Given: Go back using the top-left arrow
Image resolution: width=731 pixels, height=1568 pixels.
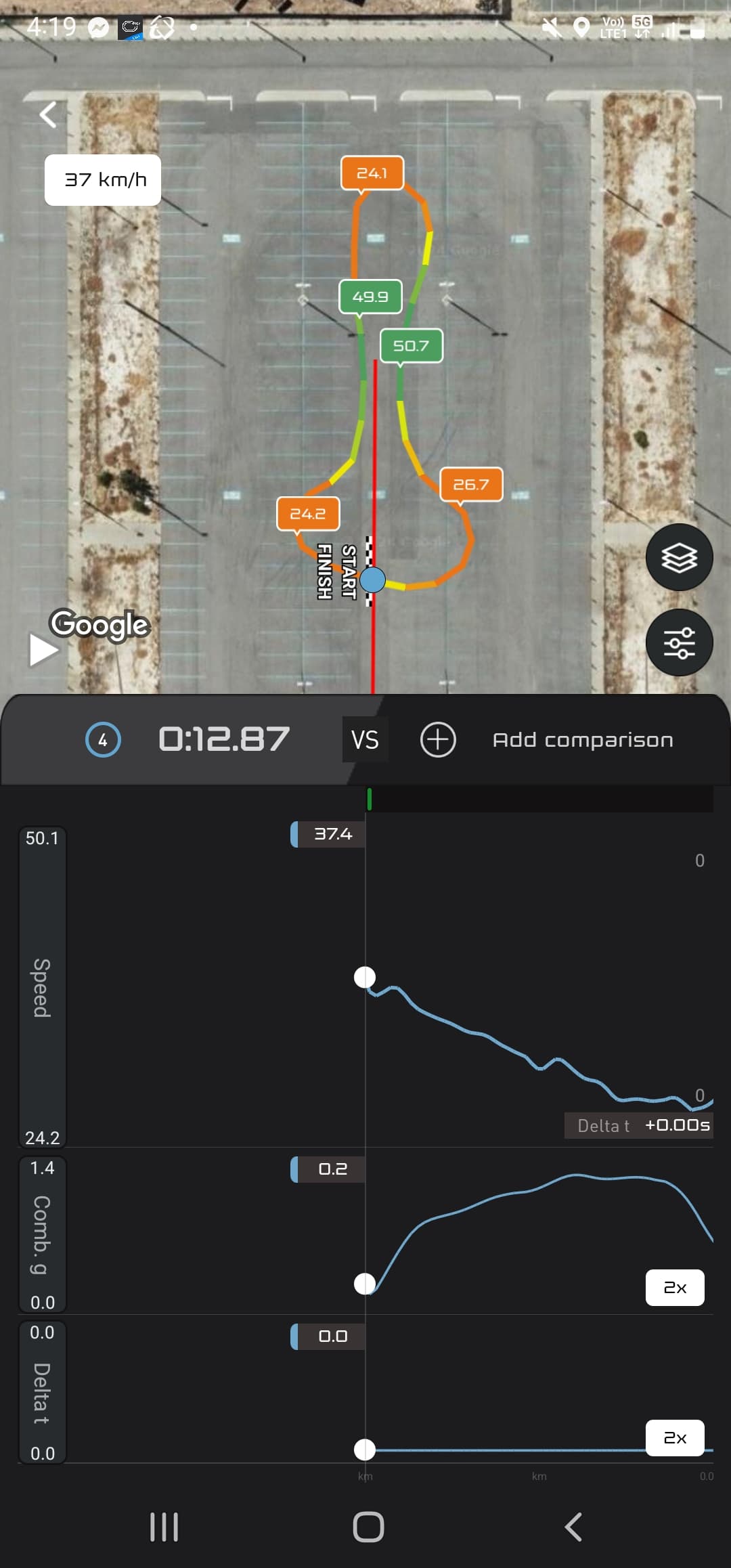Looking at the screenshot, I should click(x=48, y=115).
